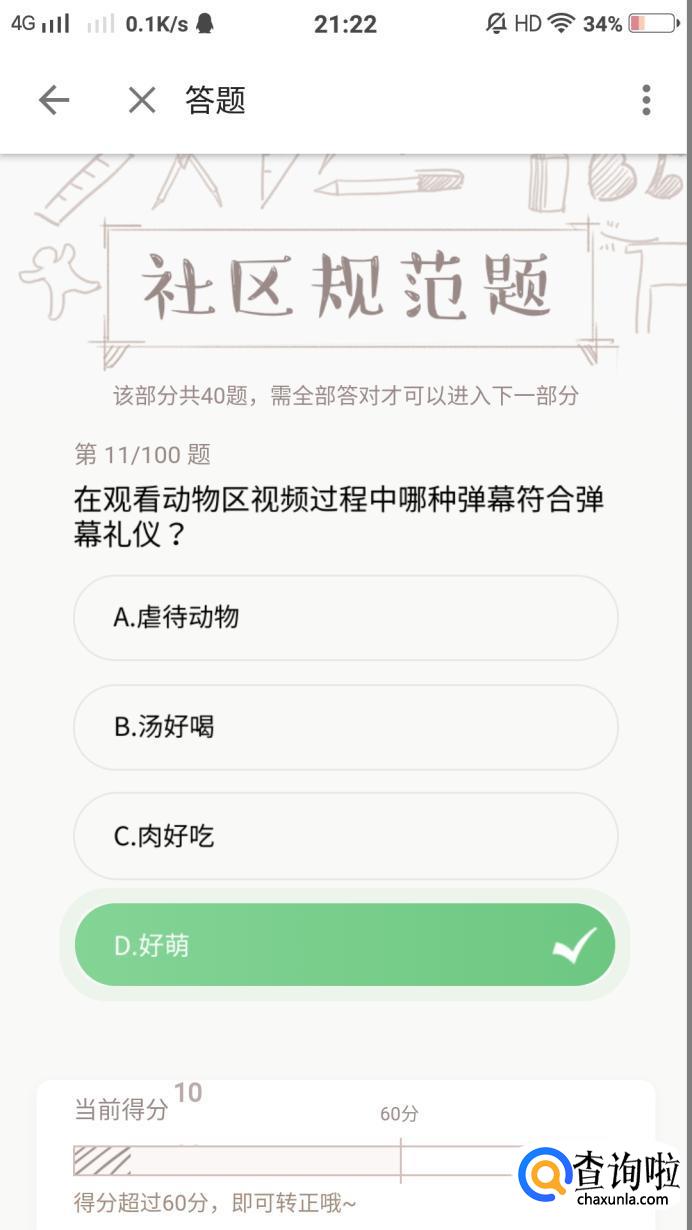Go back using the arrow icon
692x1230 pixels.
(54, 100)
